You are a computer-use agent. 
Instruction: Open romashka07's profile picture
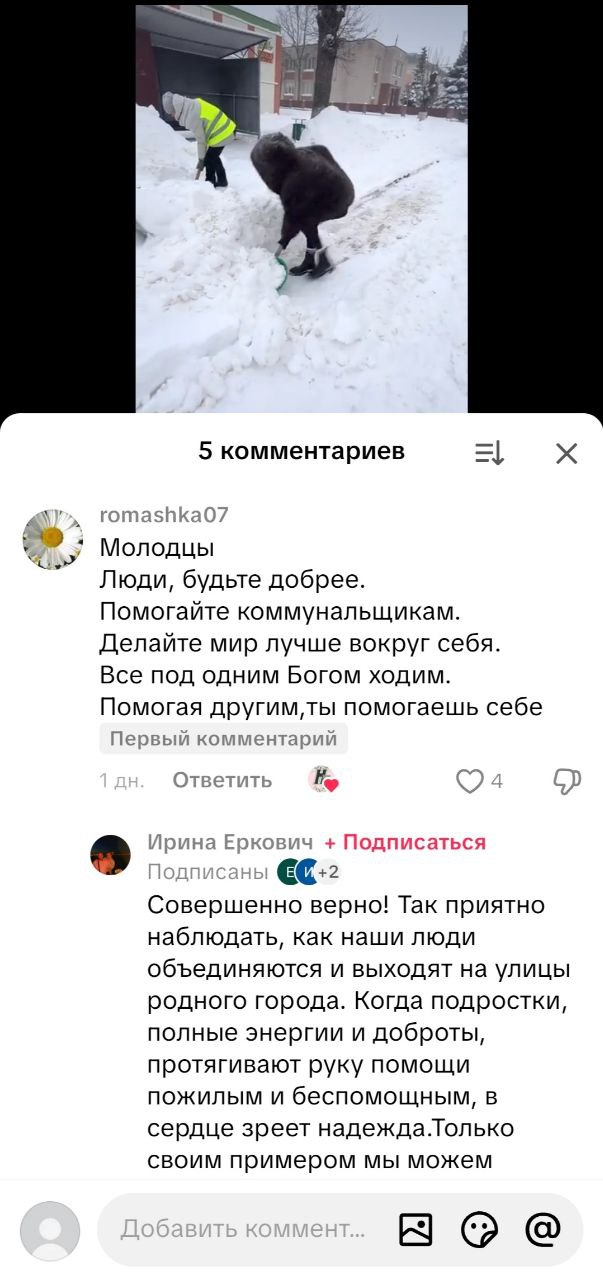click(53, 540)
